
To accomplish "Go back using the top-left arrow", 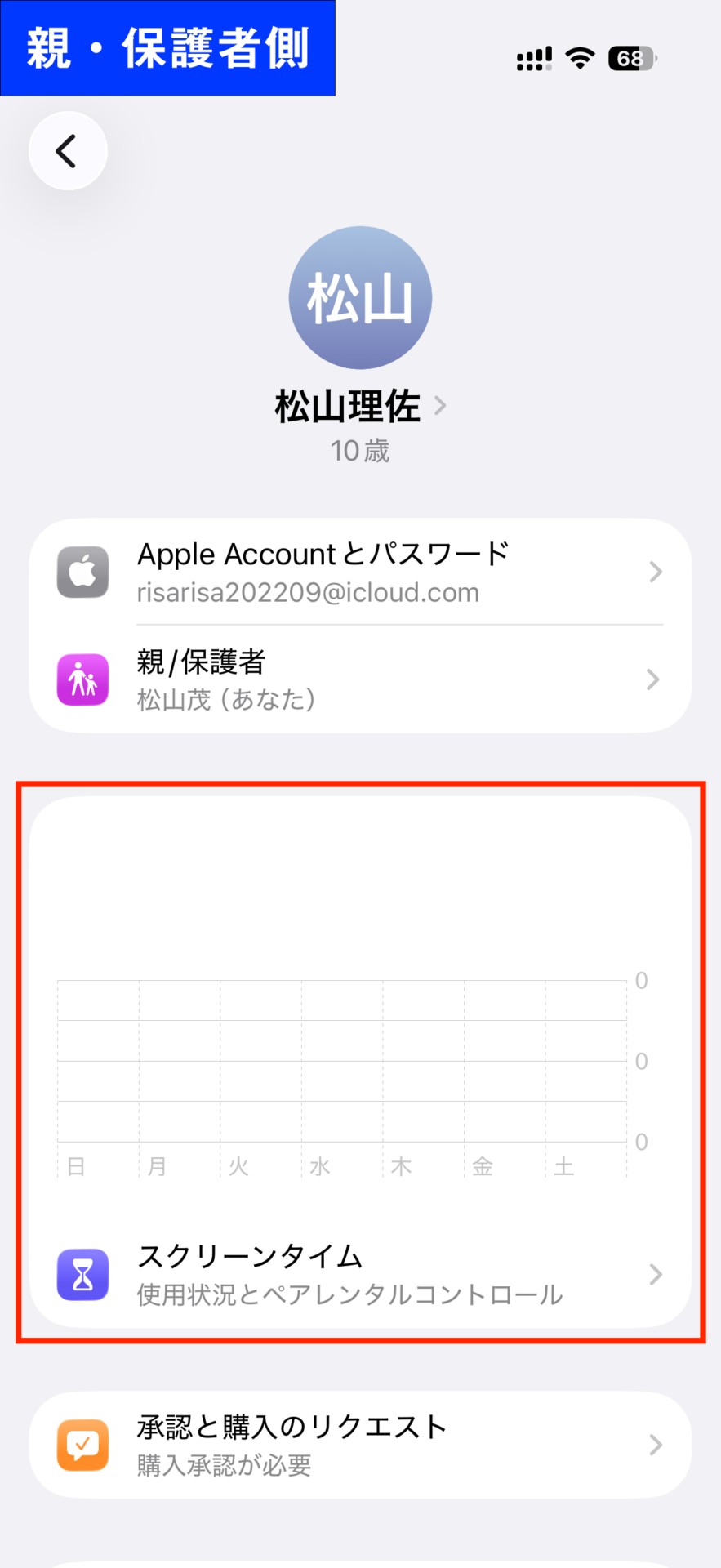I will [68, 151].
